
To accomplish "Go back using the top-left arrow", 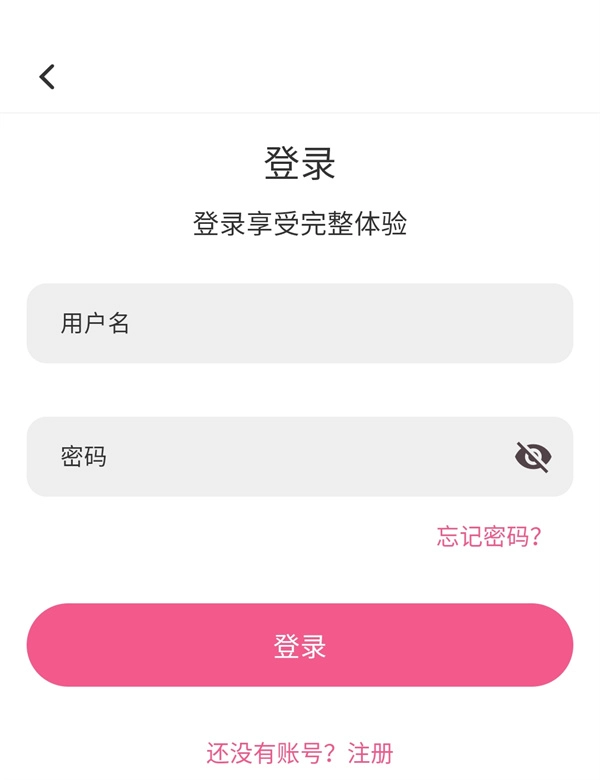I will click(x=47, y=76).
